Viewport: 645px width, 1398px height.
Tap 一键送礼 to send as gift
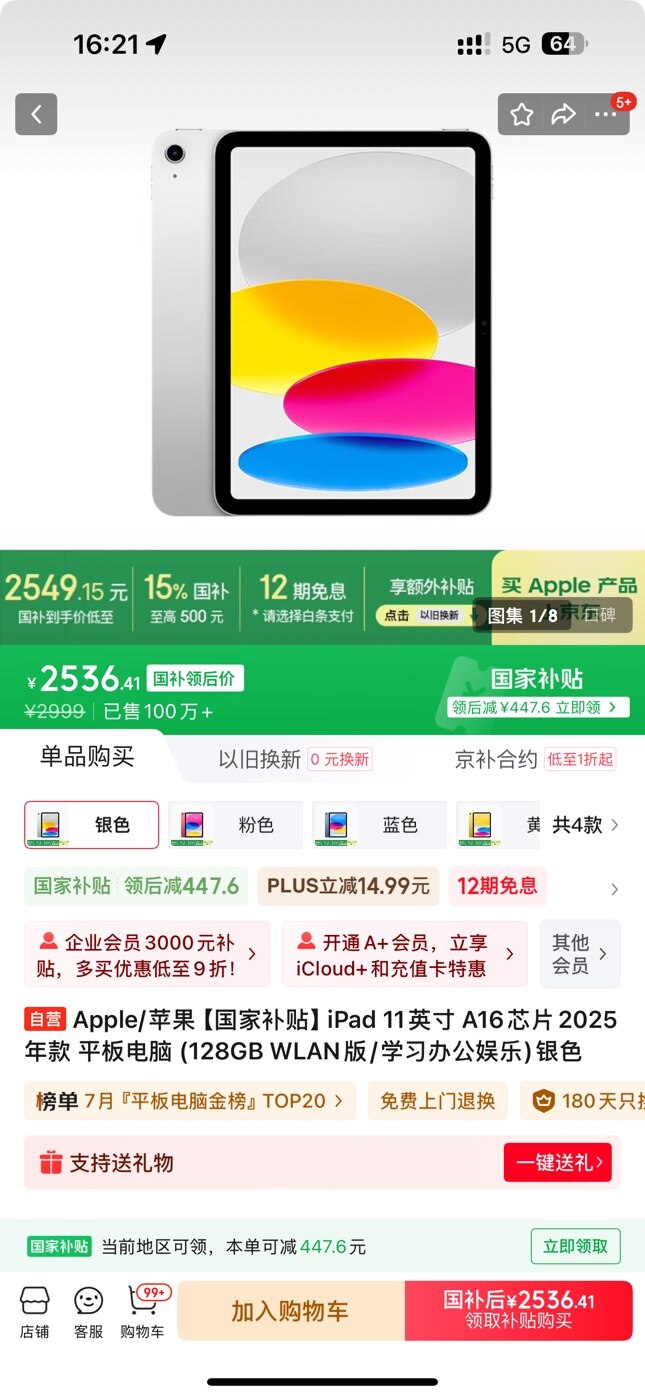click(x=558, y=1162)
